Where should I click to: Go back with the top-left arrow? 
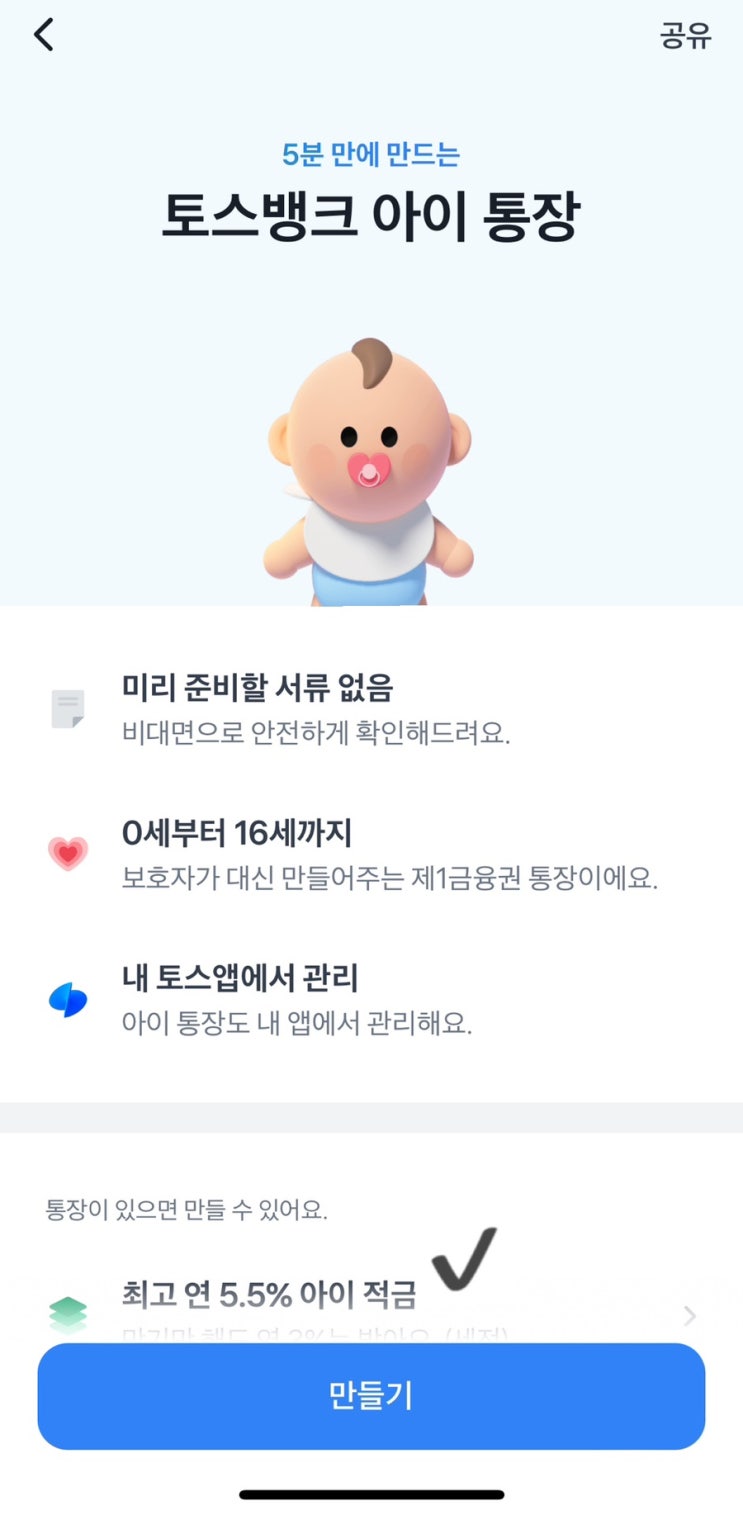point(43,35)
